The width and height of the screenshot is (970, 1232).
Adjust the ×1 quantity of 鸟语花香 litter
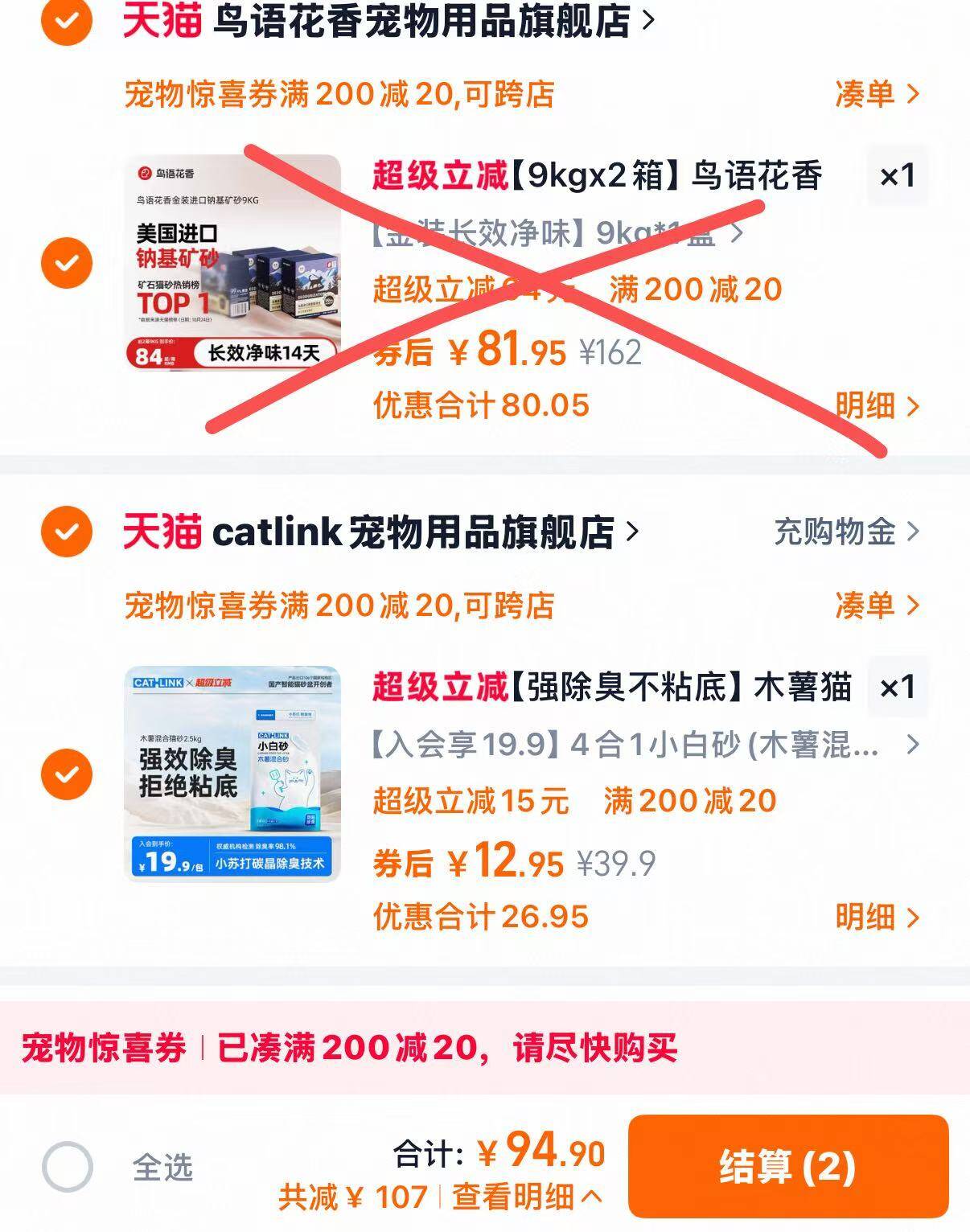(898, 176)
